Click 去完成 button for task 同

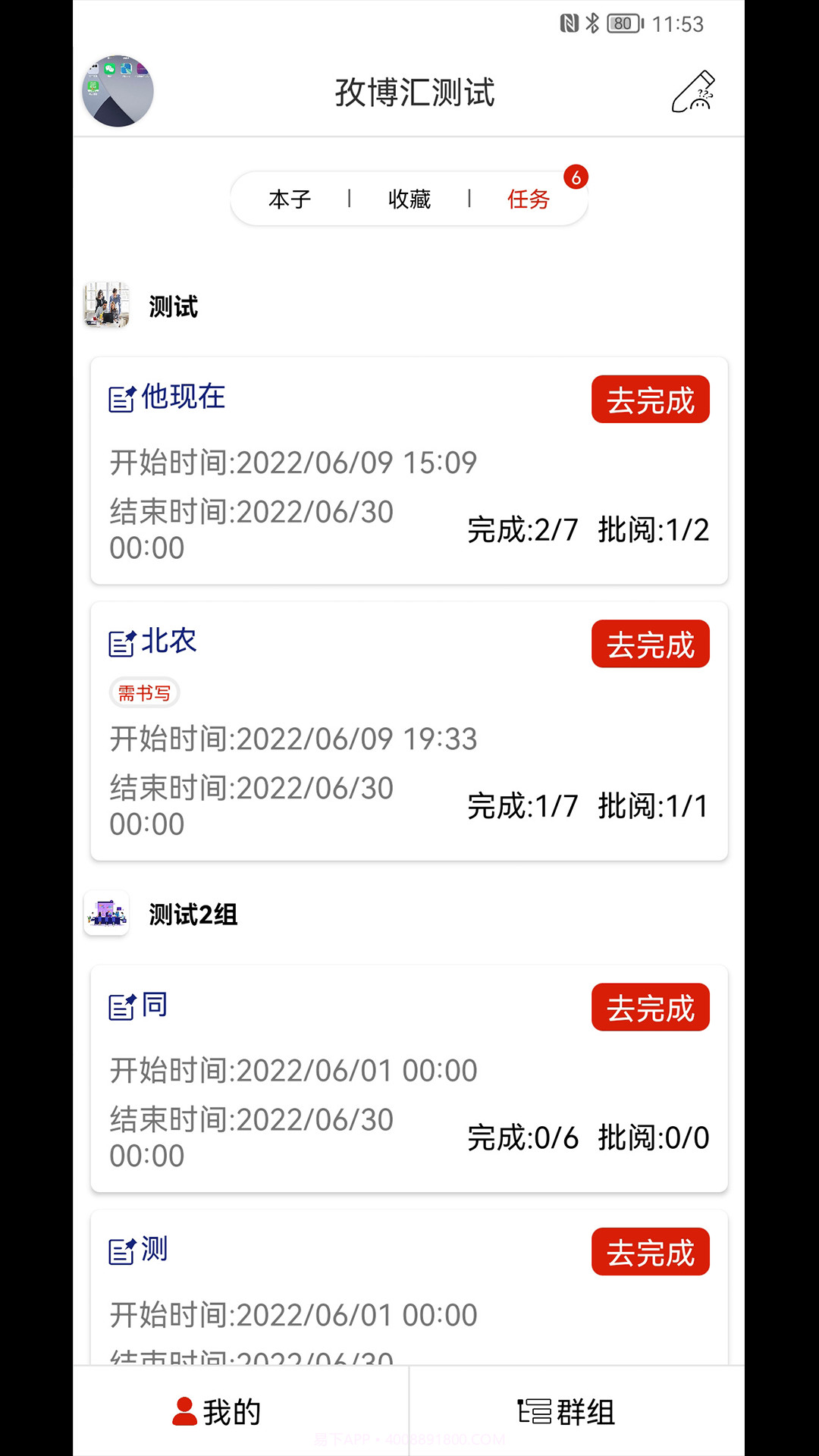(x=650, y=1007)
